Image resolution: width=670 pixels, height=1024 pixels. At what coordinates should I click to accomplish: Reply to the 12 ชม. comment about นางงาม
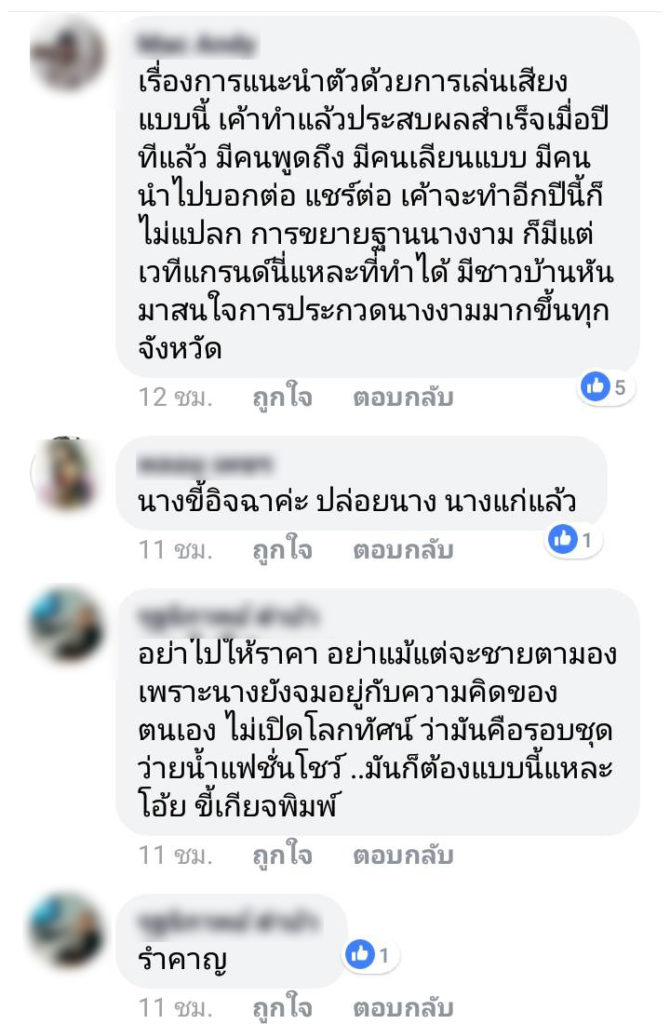tap(403, 398)
